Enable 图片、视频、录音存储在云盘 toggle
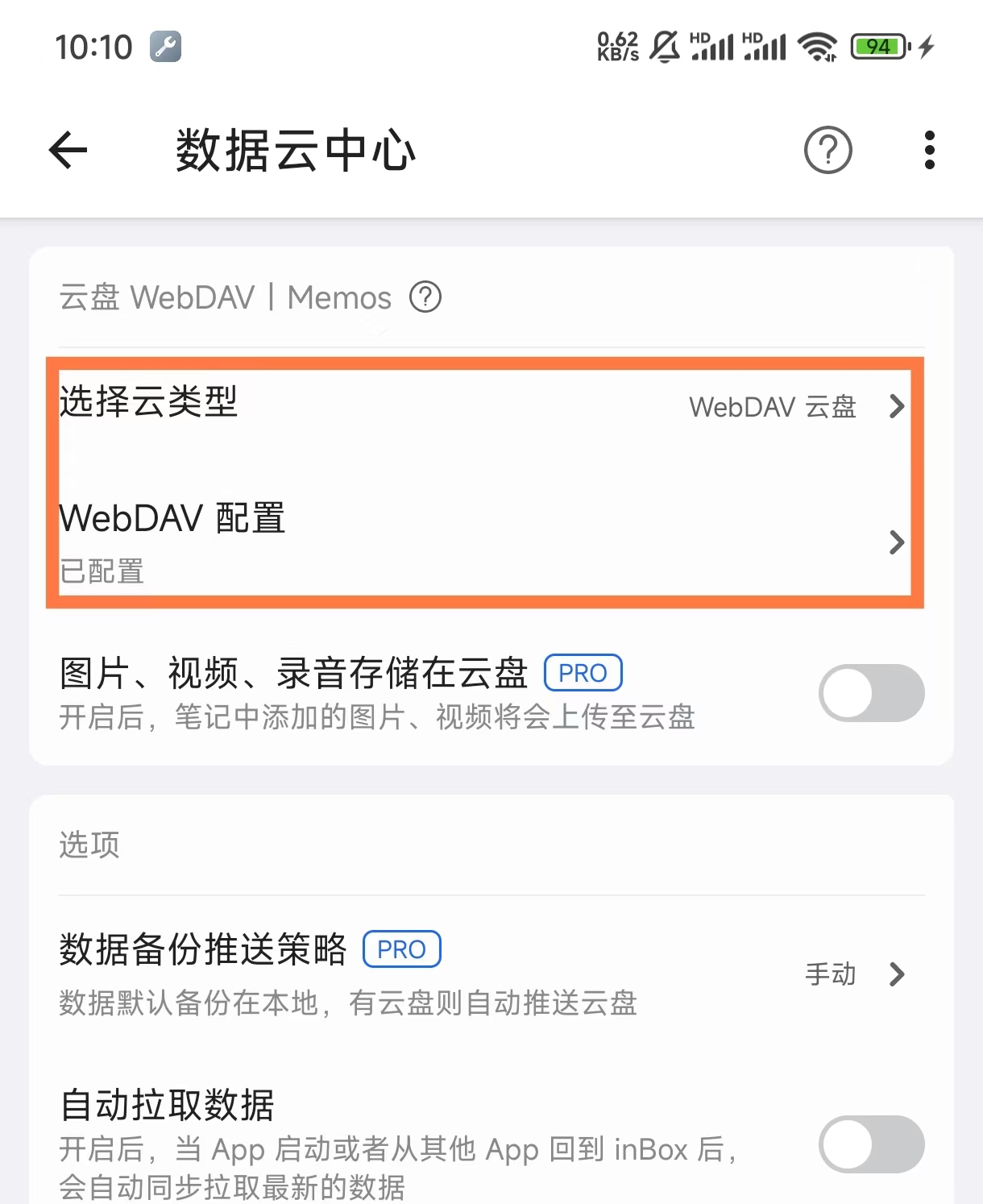Image resolution: width=983 pixels, height=1204 pixels. tap(871, 693)
